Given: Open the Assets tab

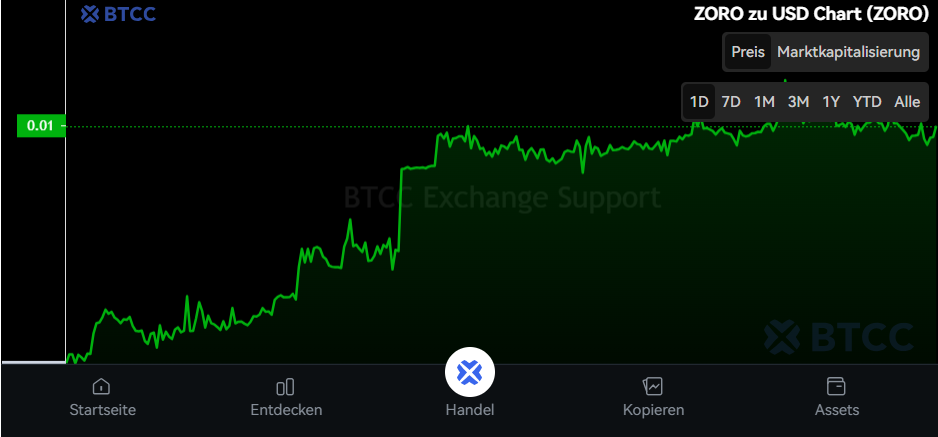Looking at the screenshot, I should (x=836, y=396).
